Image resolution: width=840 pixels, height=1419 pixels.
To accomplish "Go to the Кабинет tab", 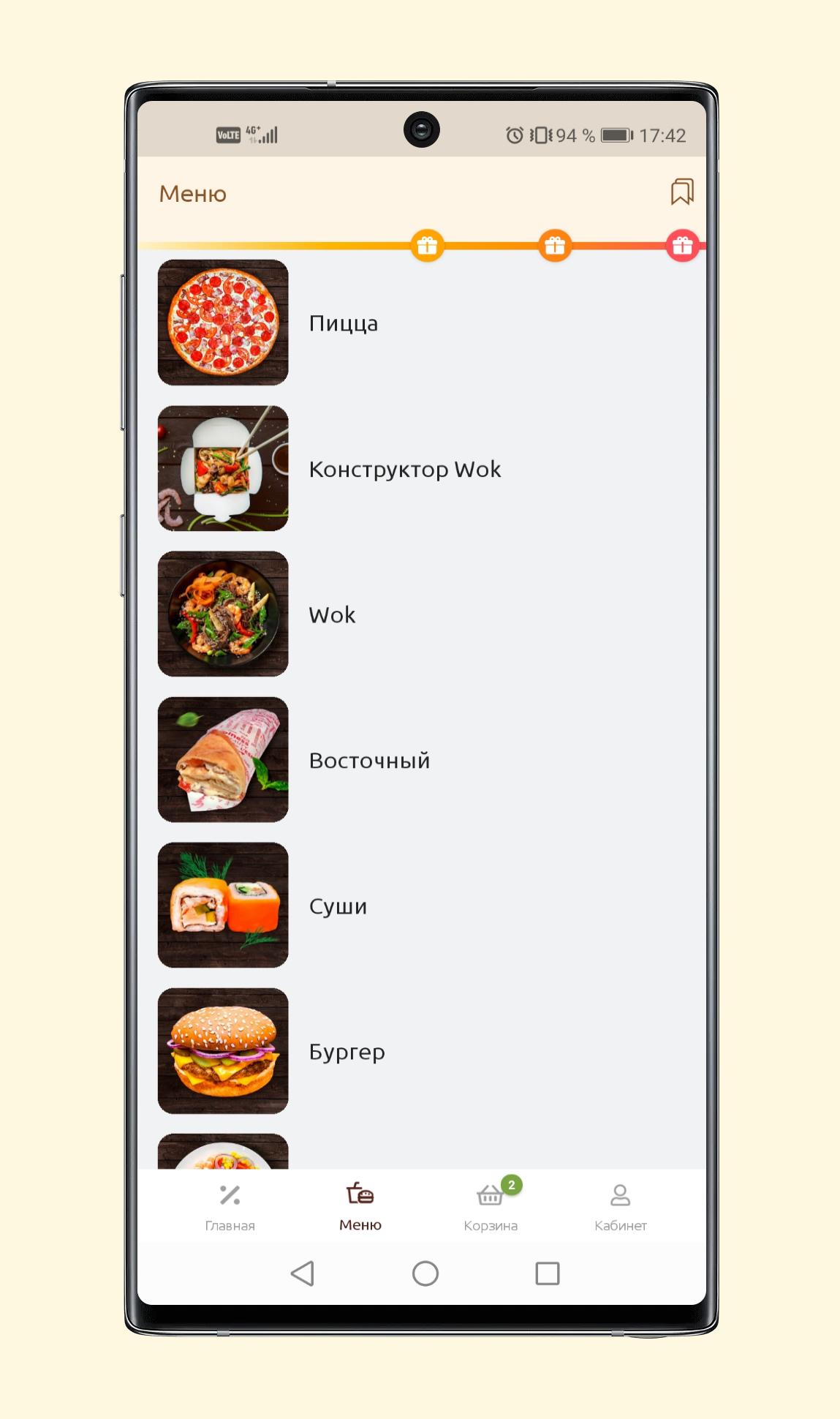I will (x=620, y=1207).
